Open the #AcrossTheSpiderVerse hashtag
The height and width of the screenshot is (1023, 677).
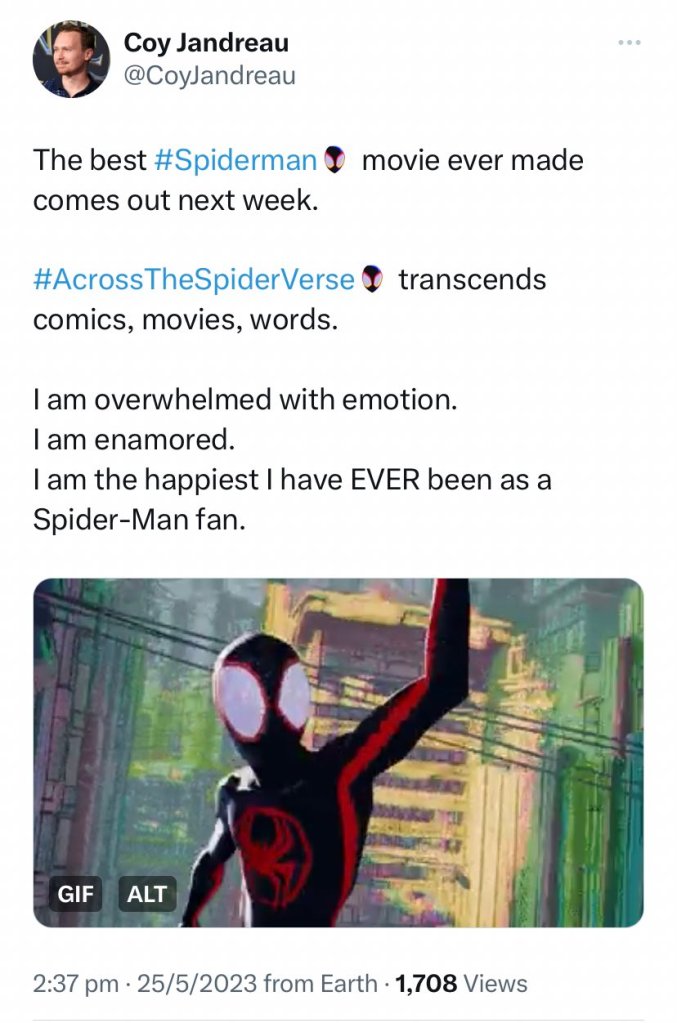(194, 279)
